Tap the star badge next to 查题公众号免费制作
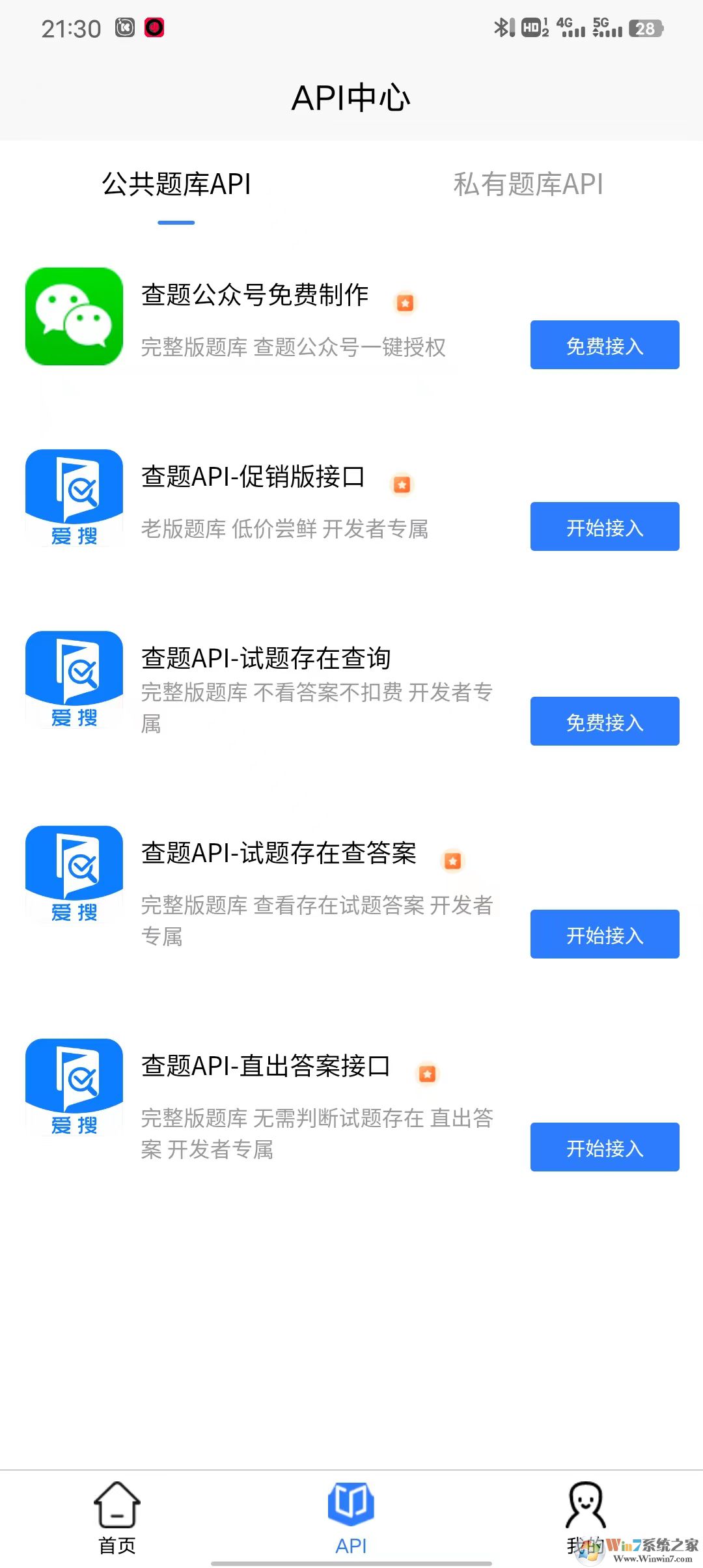This screenshot has height=1568, width=703. tap(406, 302)
